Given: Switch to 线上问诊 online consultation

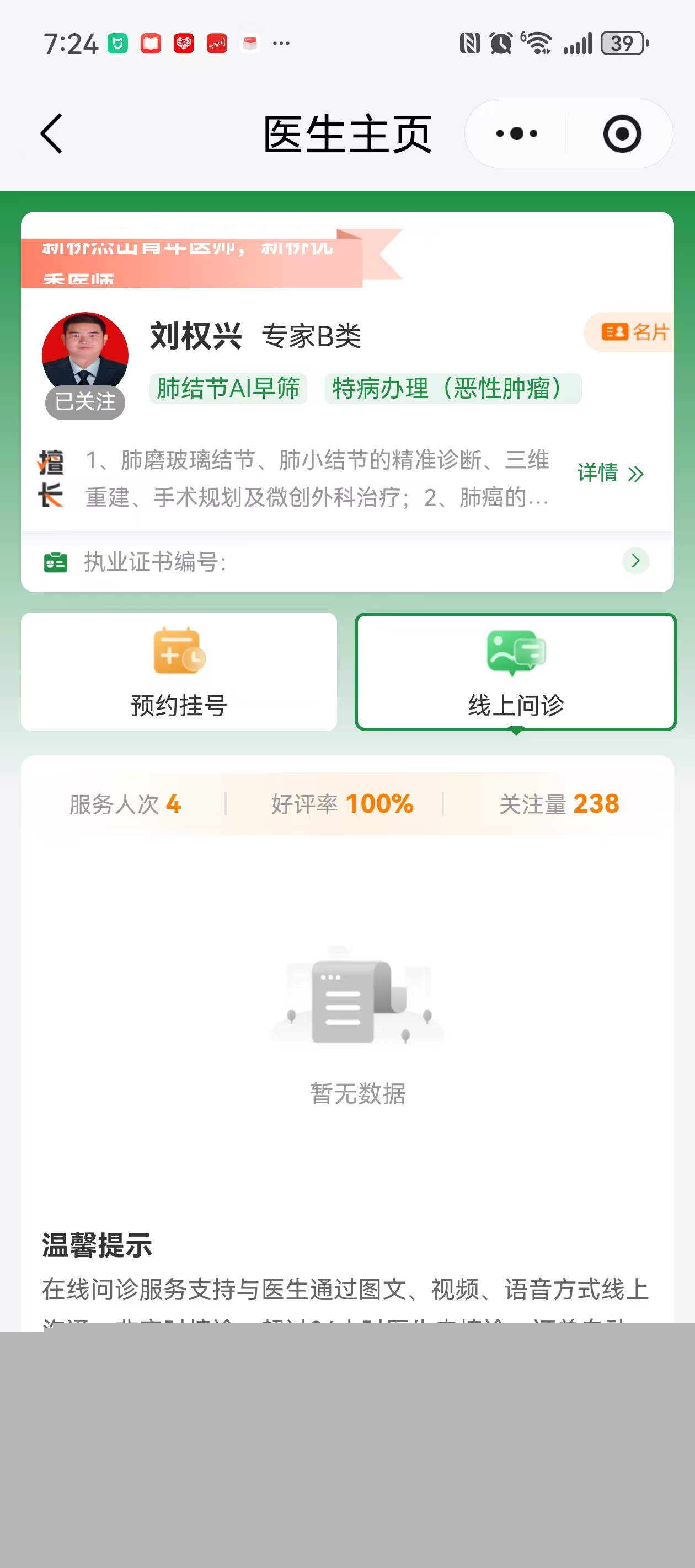Looking at the screenshot, I should [515, 672].
